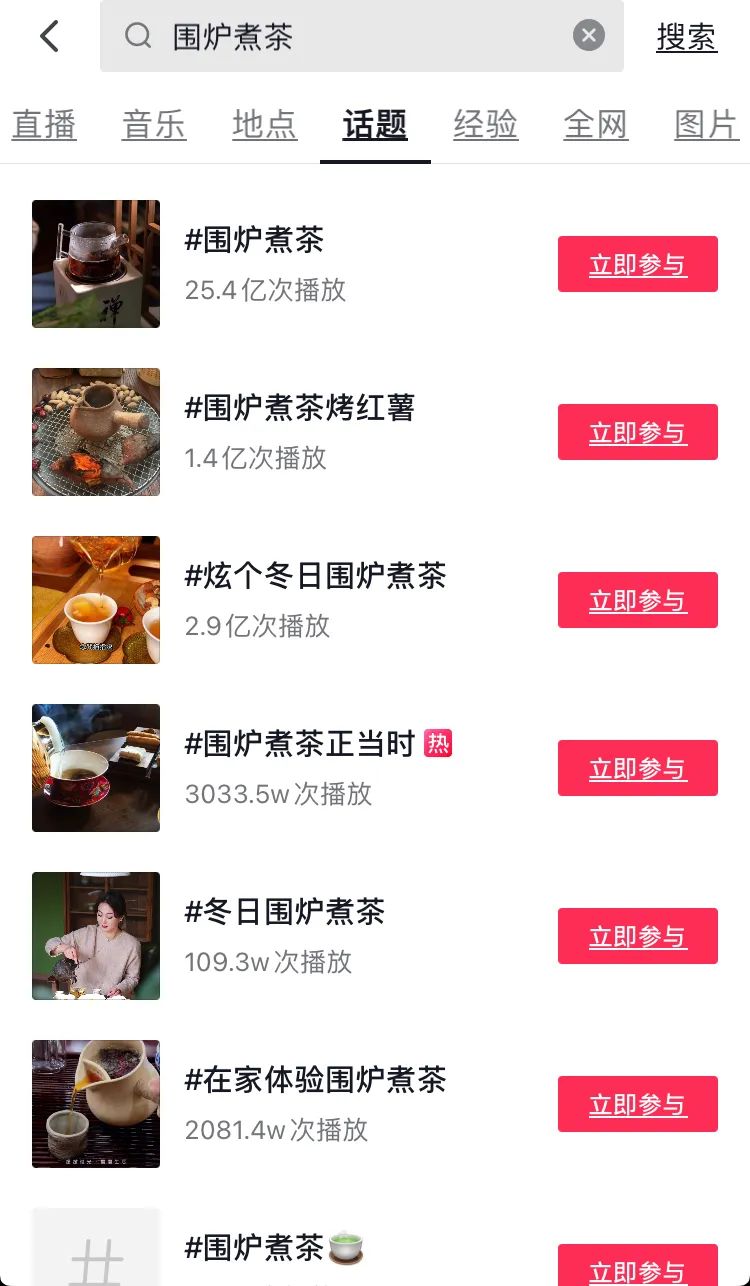Join the #围炉煮茶烤红薯 topic via 立即参与
This screenshot has width=750, height=1286.
tap(637, 432)
